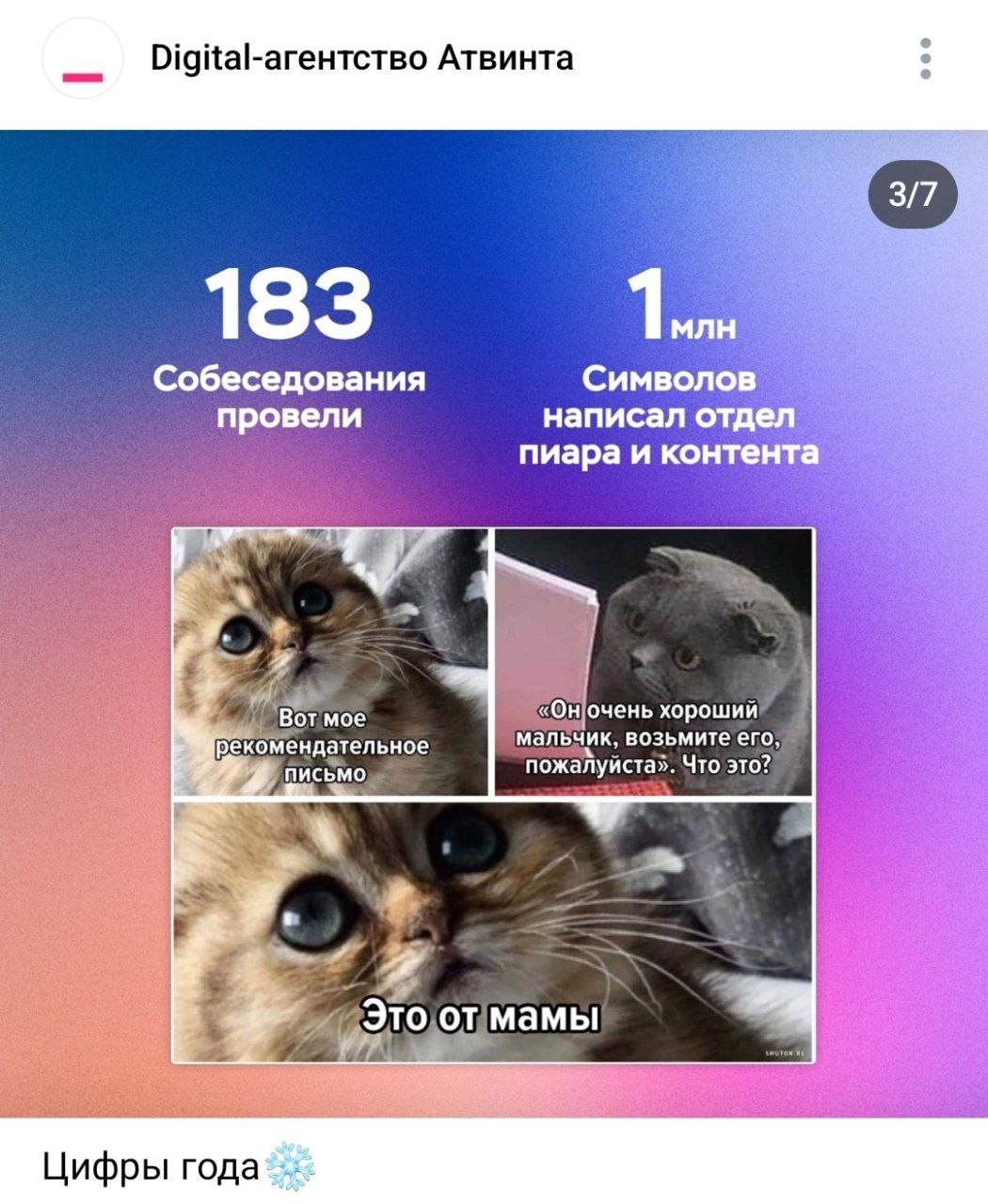
Task: Open the Digital-агентство Атвинта page name
Action: pyautogui.click(x=361, y=58)
